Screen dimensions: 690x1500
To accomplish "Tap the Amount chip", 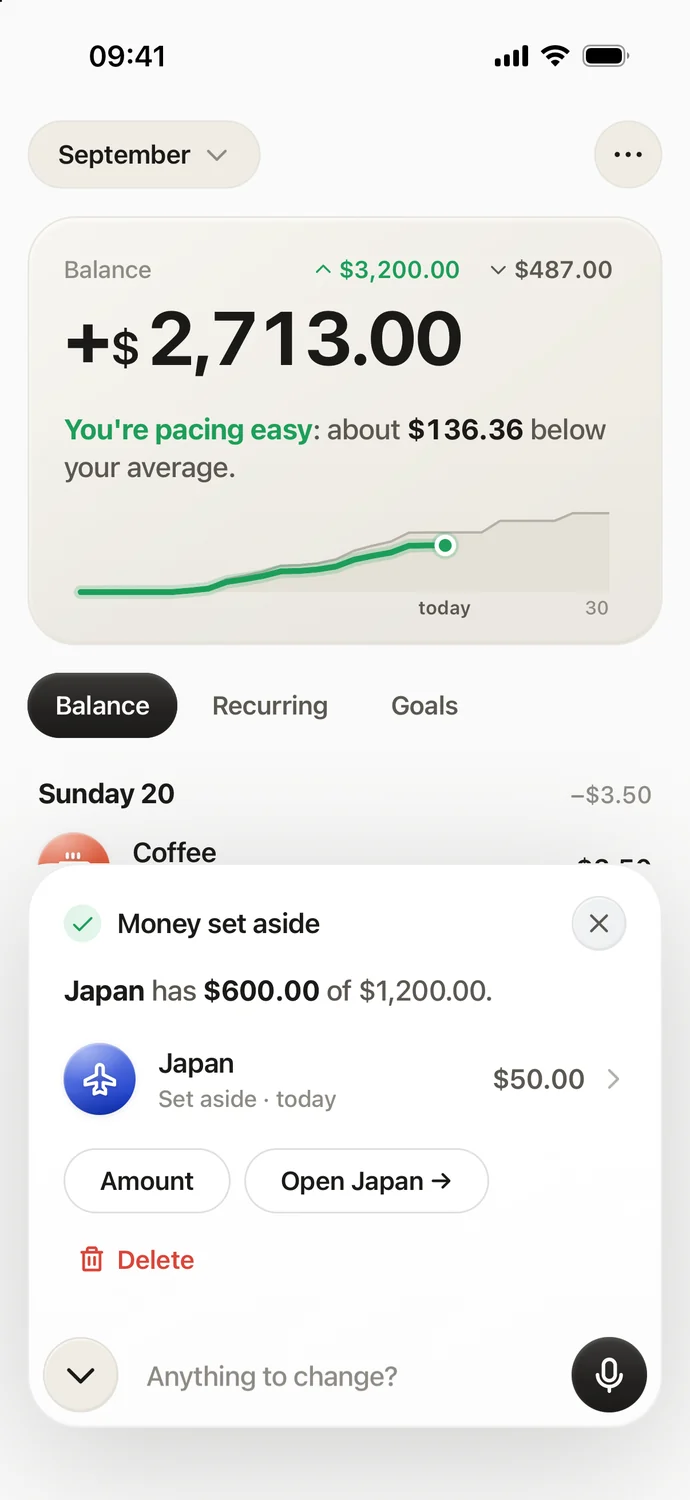I will (x=147, y=1181).
